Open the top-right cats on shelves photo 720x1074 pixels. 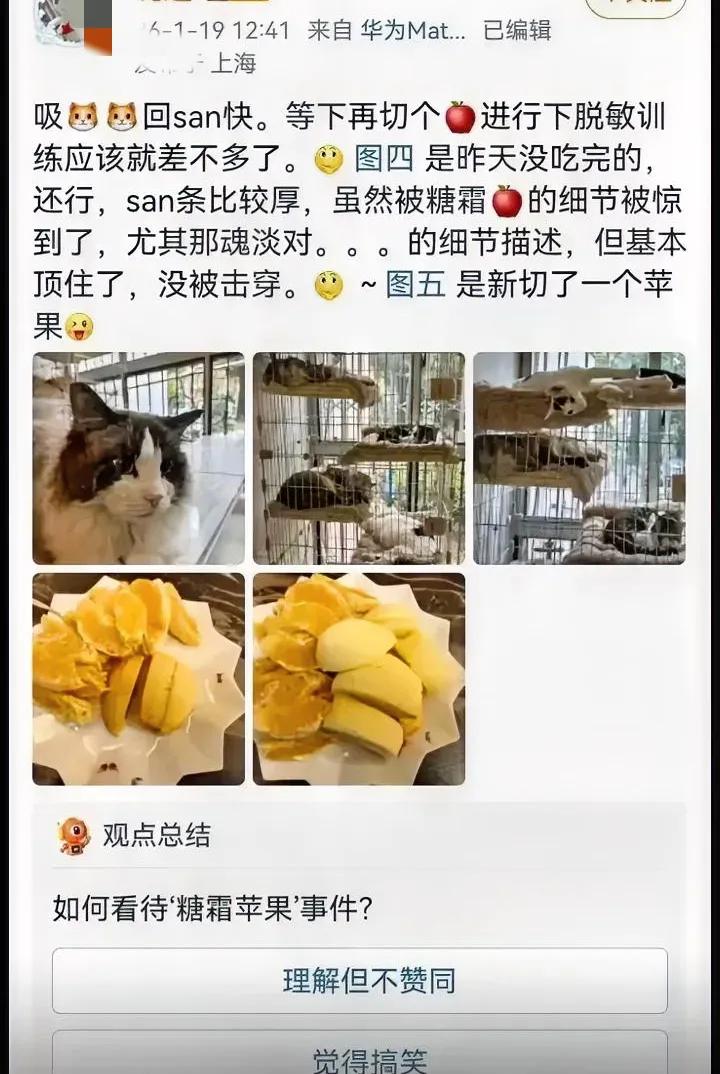coord(578,457)
